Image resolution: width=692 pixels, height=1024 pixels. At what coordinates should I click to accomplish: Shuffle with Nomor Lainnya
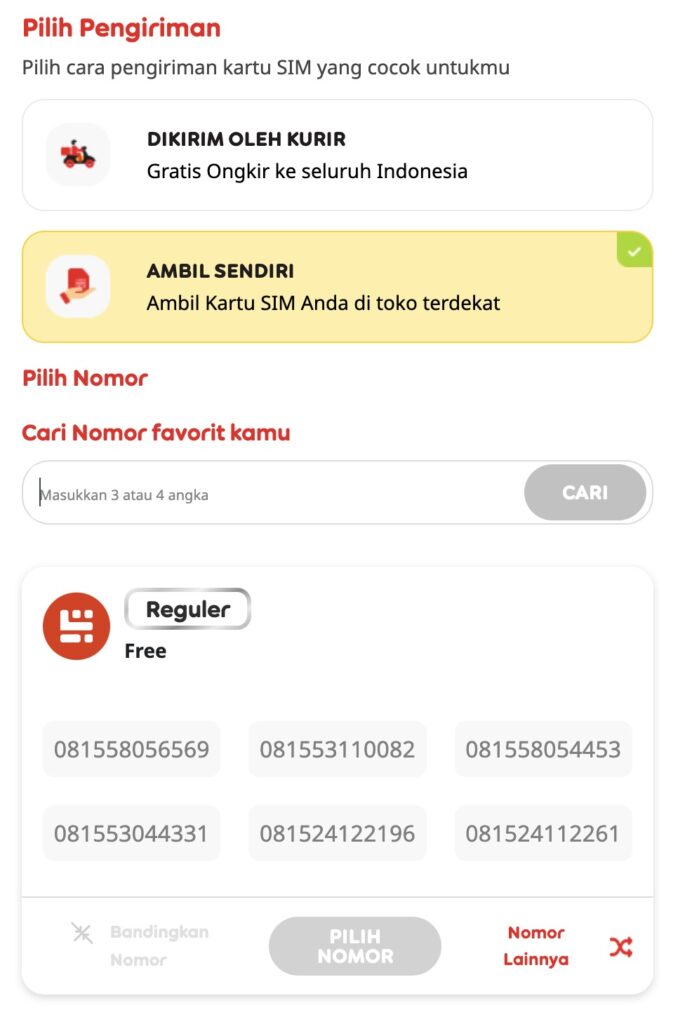[x=567, y=946]
